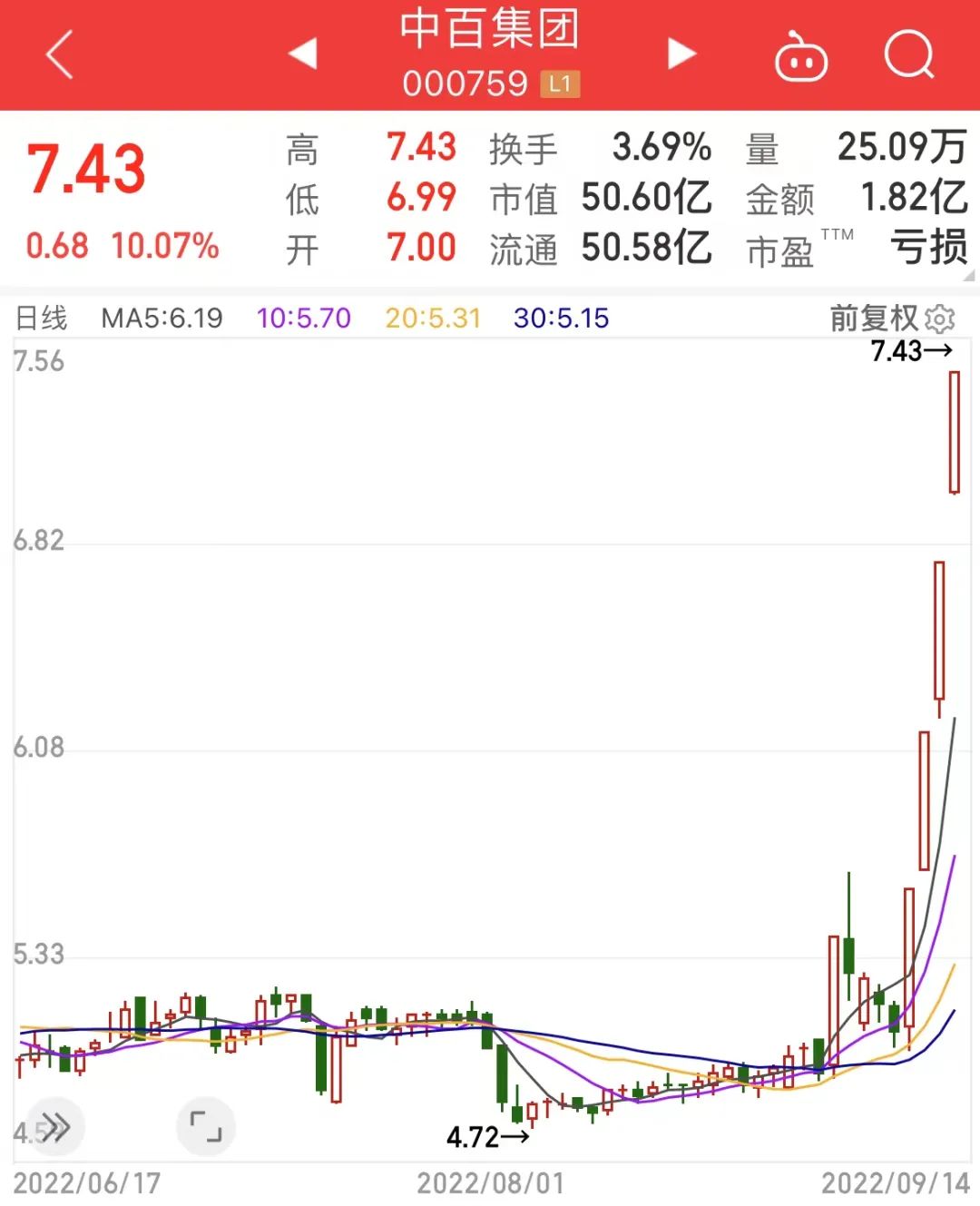The width and height of the screenshot is (980, 1206).
Task: Tap the double-arrow expand button on chart
Action: pyautogui.click(x=55, y=1127)
